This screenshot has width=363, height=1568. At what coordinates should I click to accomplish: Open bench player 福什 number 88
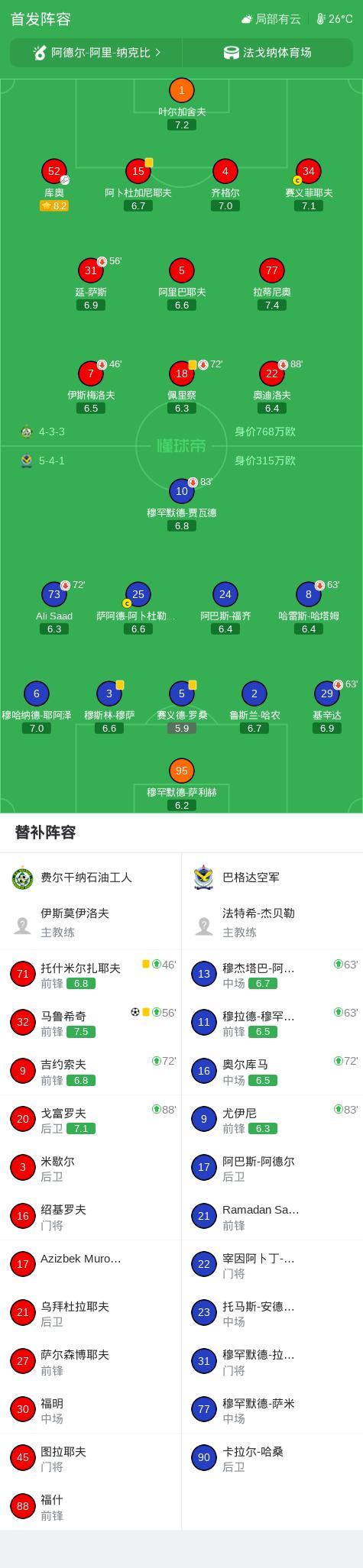[91, 1505]
